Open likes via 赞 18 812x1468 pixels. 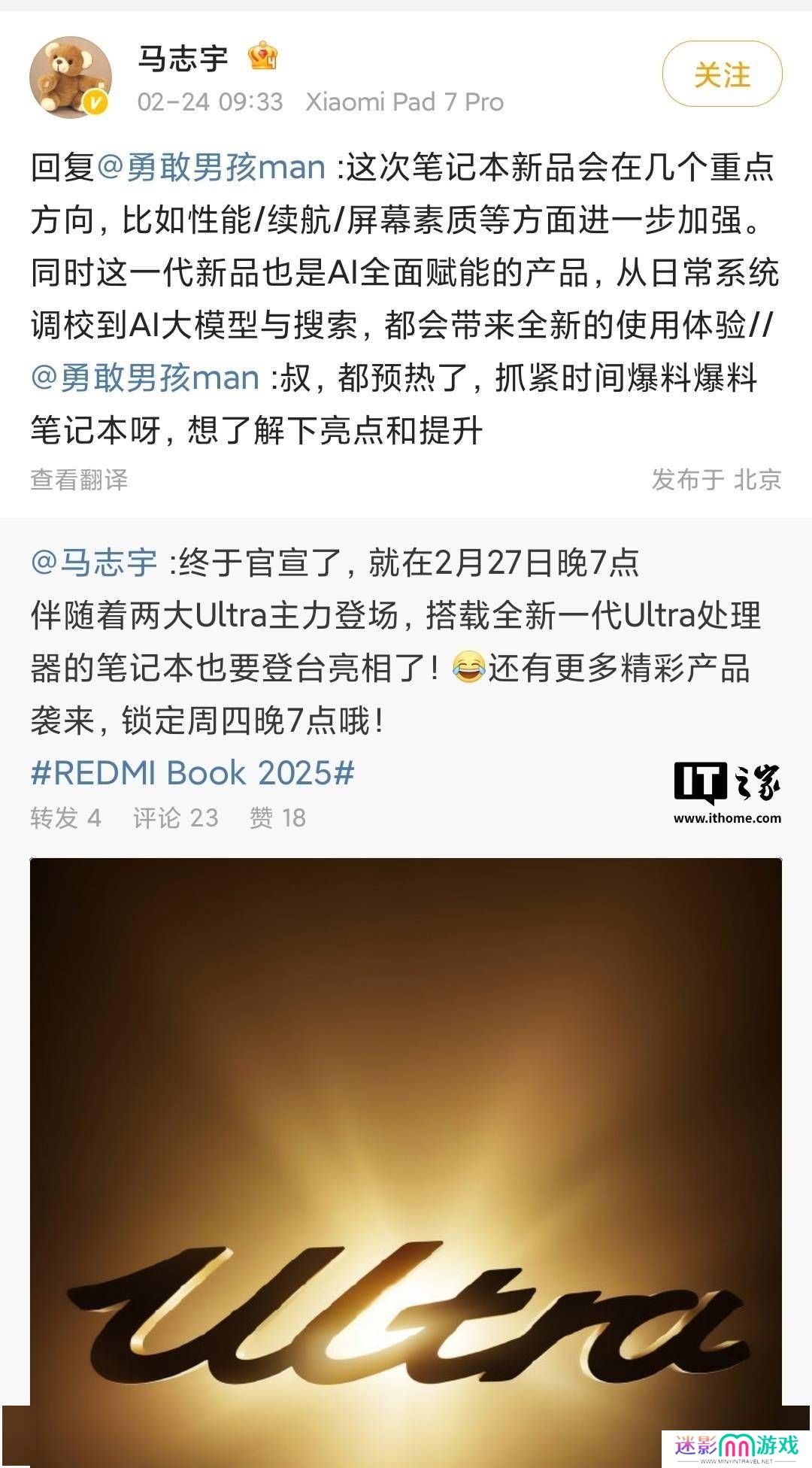point(277,817)
